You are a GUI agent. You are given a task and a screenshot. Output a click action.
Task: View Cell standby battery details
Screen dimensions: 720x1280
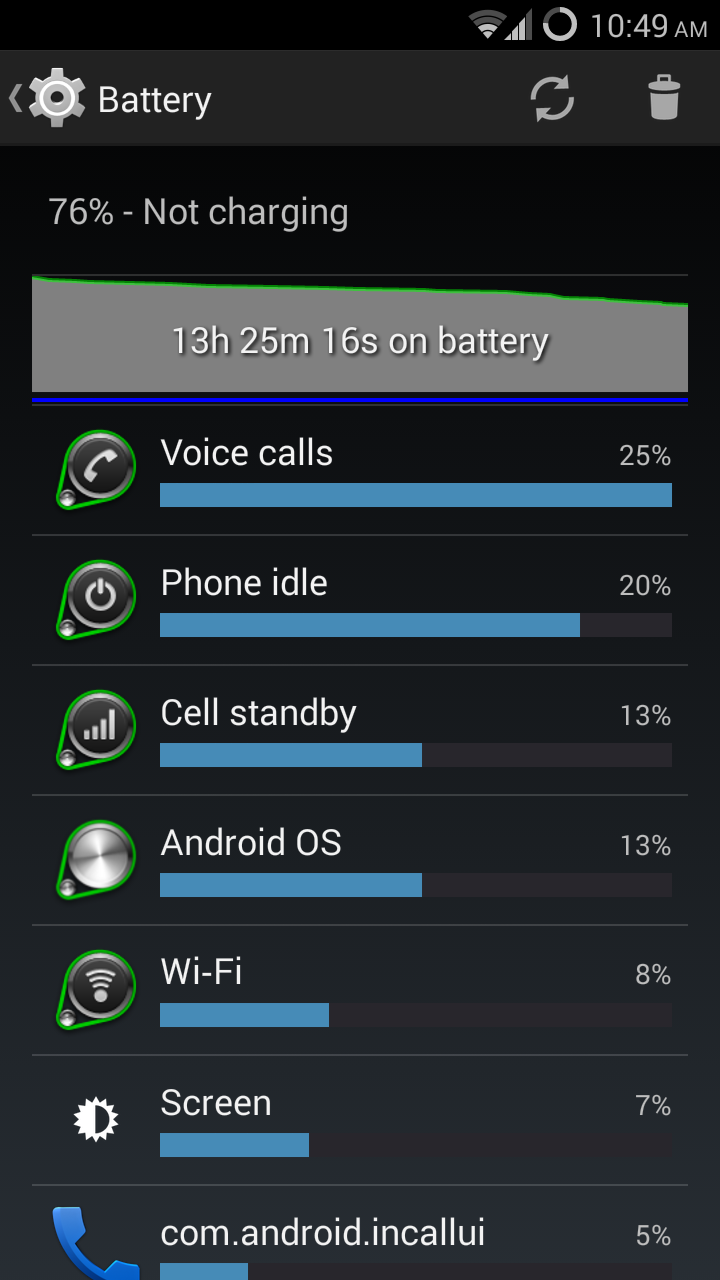[x=360, y=730]
